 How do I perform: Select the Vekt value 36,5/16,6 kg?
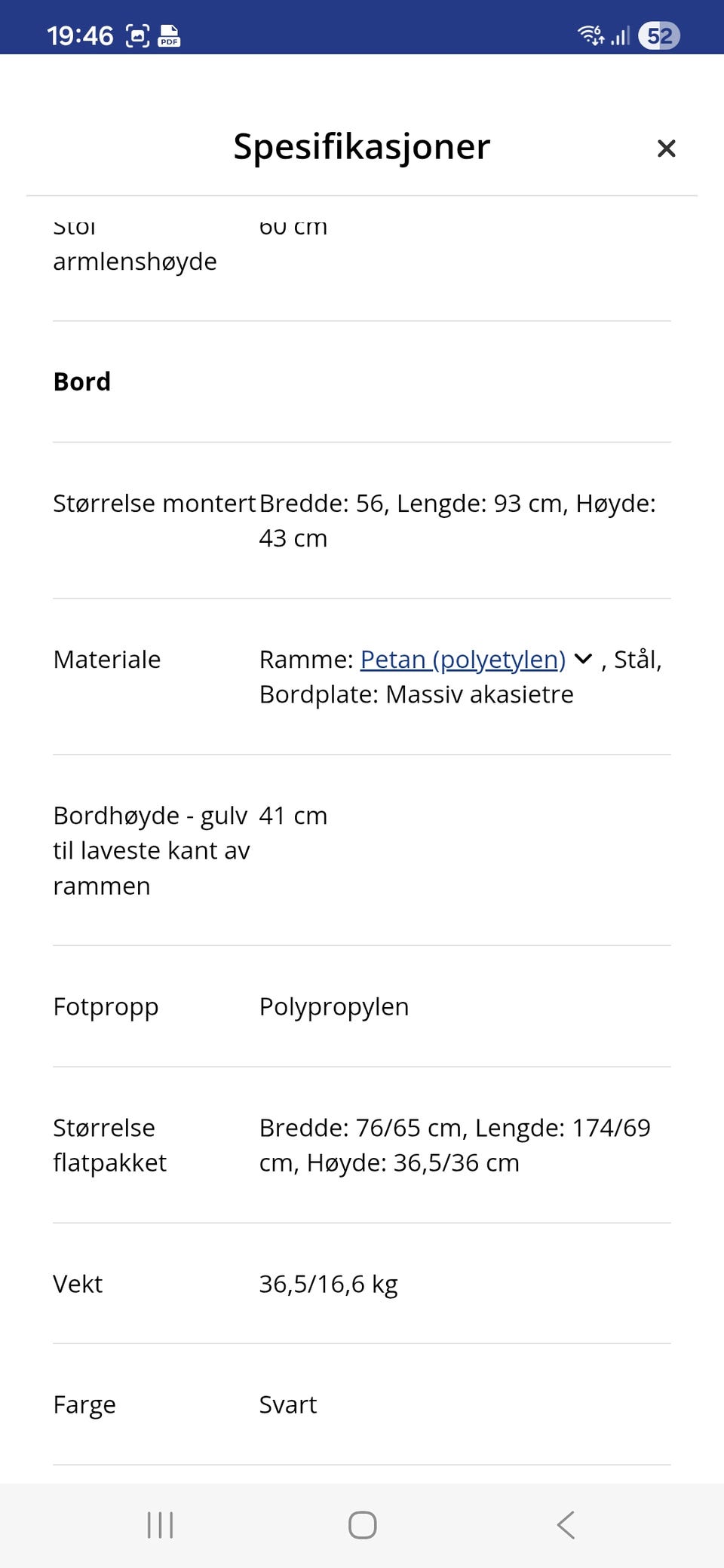328,1284
